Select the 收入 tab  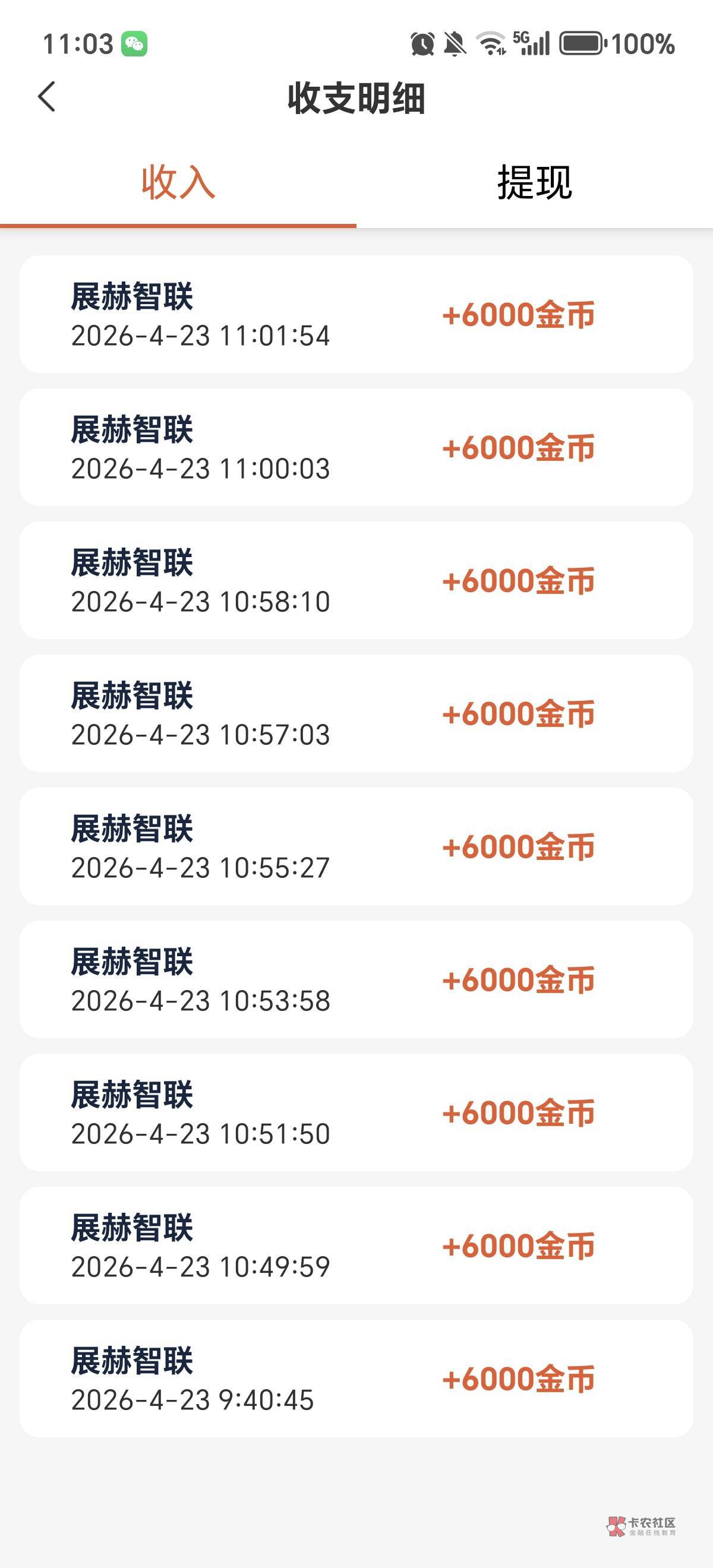(178, 182)
